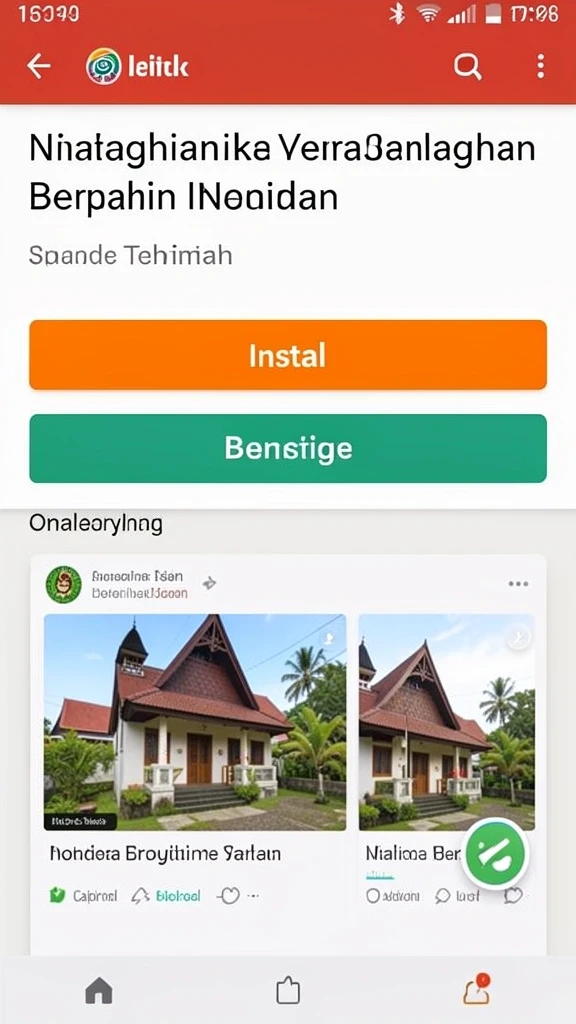Viewport: 576px width, 1024px height.
Task: Open the post card's three-dot options
Action: coord(518,584)
